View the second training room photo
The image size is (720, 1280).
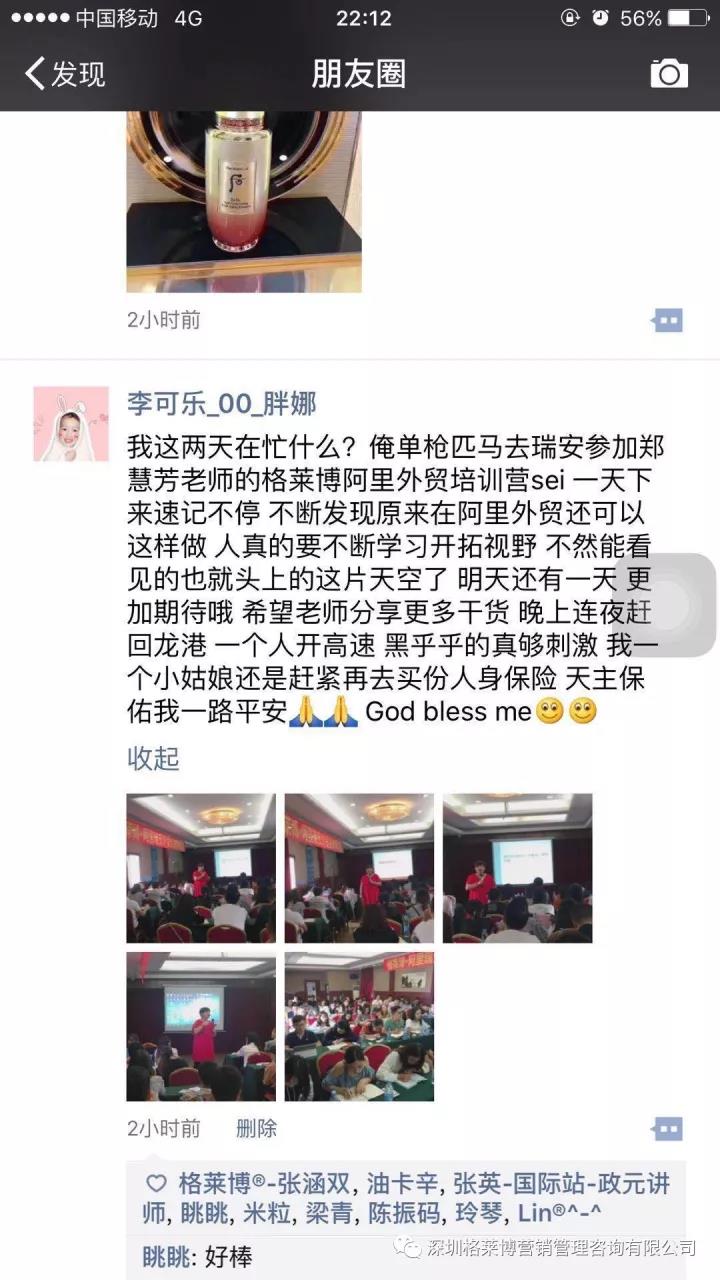click(359, 868)
